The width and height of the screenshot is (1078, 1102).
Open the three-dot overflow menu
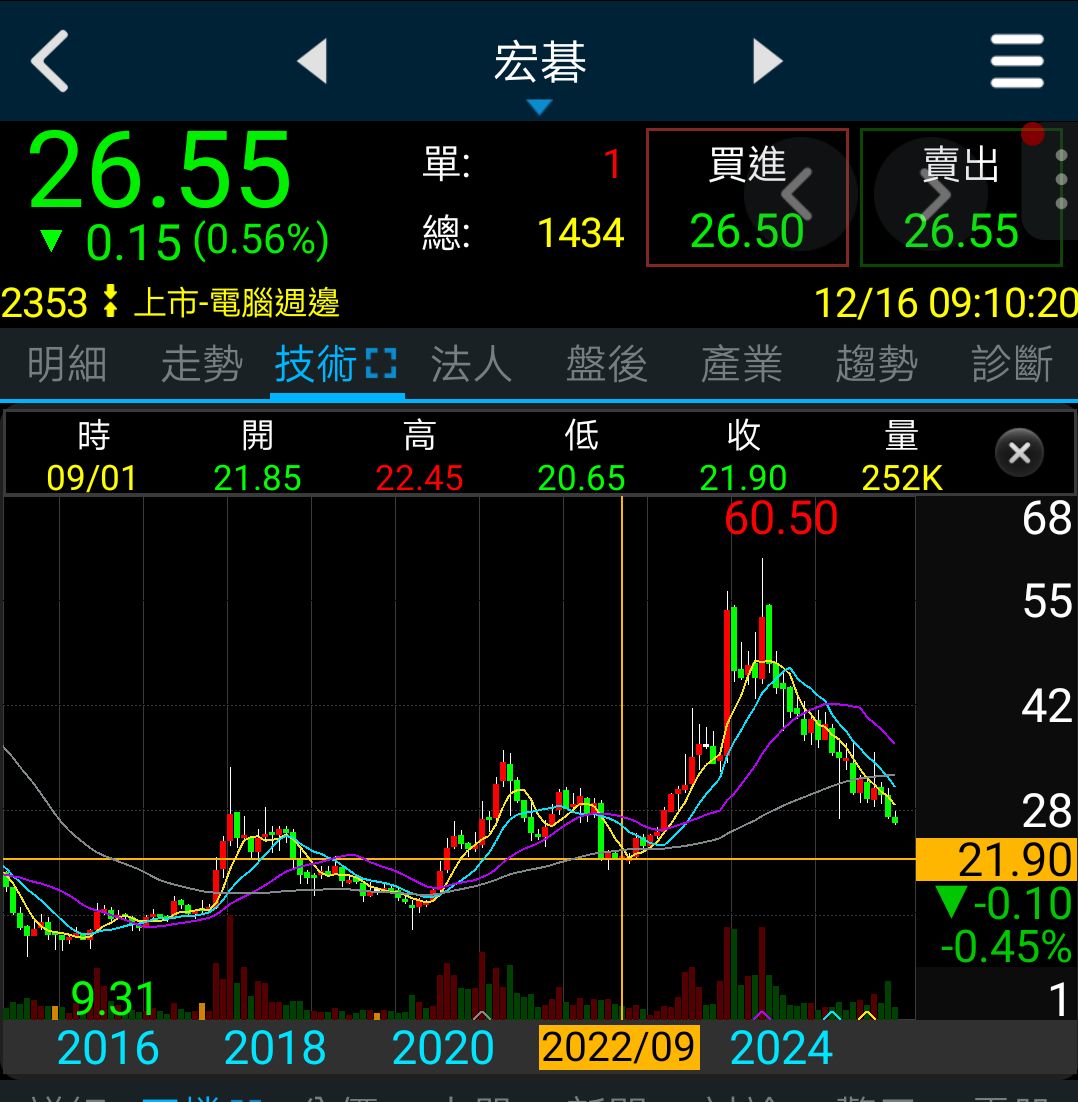click(x=1061, y=180)
